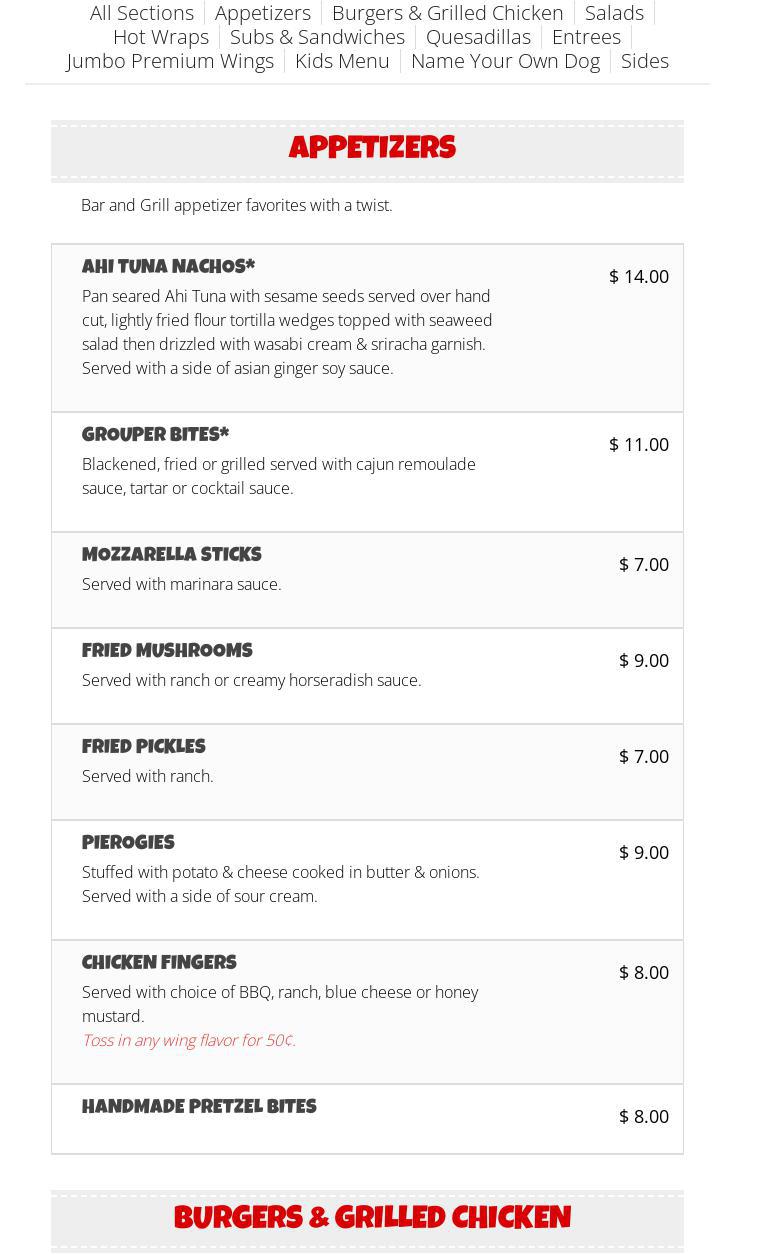
Task: Select the All Sections link
Action: click(x=142, y=13)
